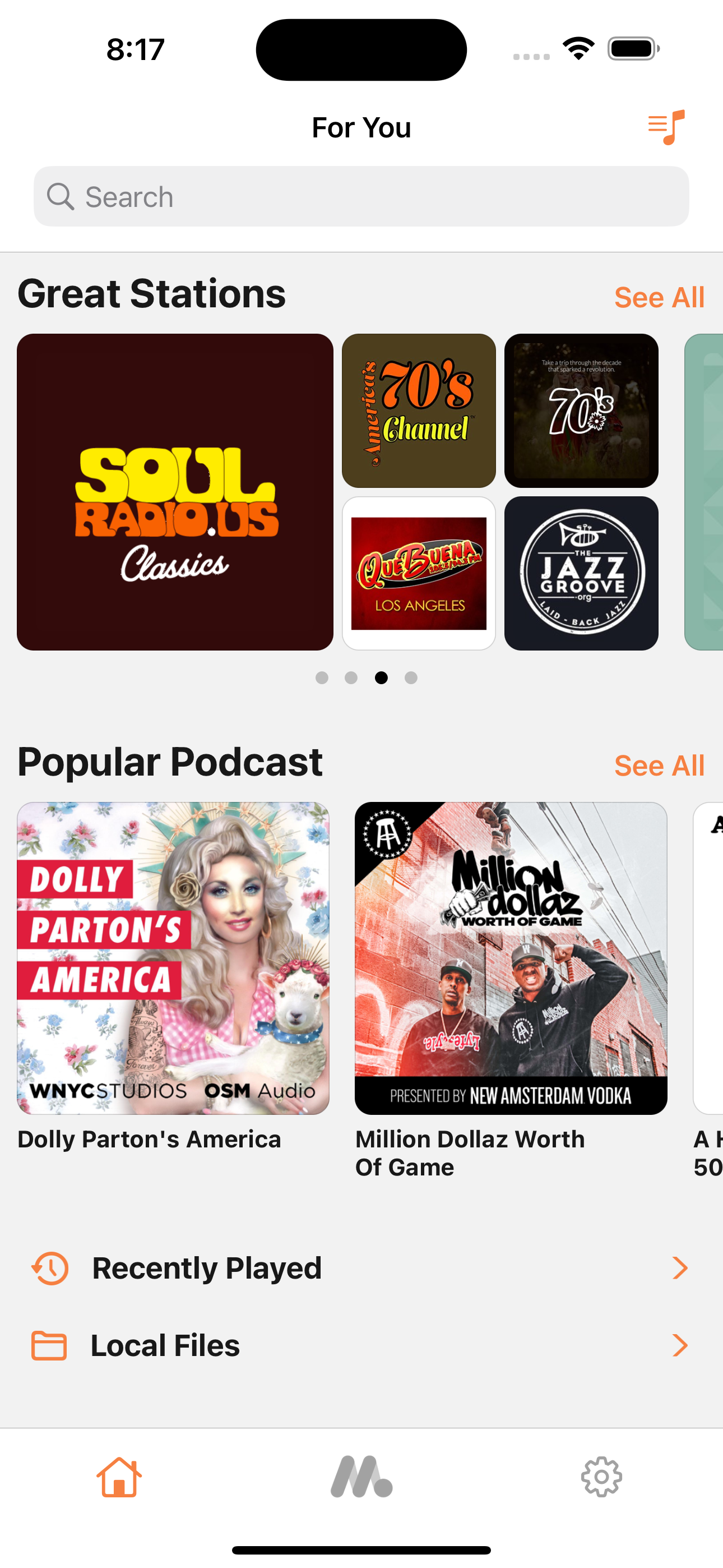The image size is (723, 1568).
Task: Switch to the Home tab
Action: pyautogui.click(x=119, y=1477)
